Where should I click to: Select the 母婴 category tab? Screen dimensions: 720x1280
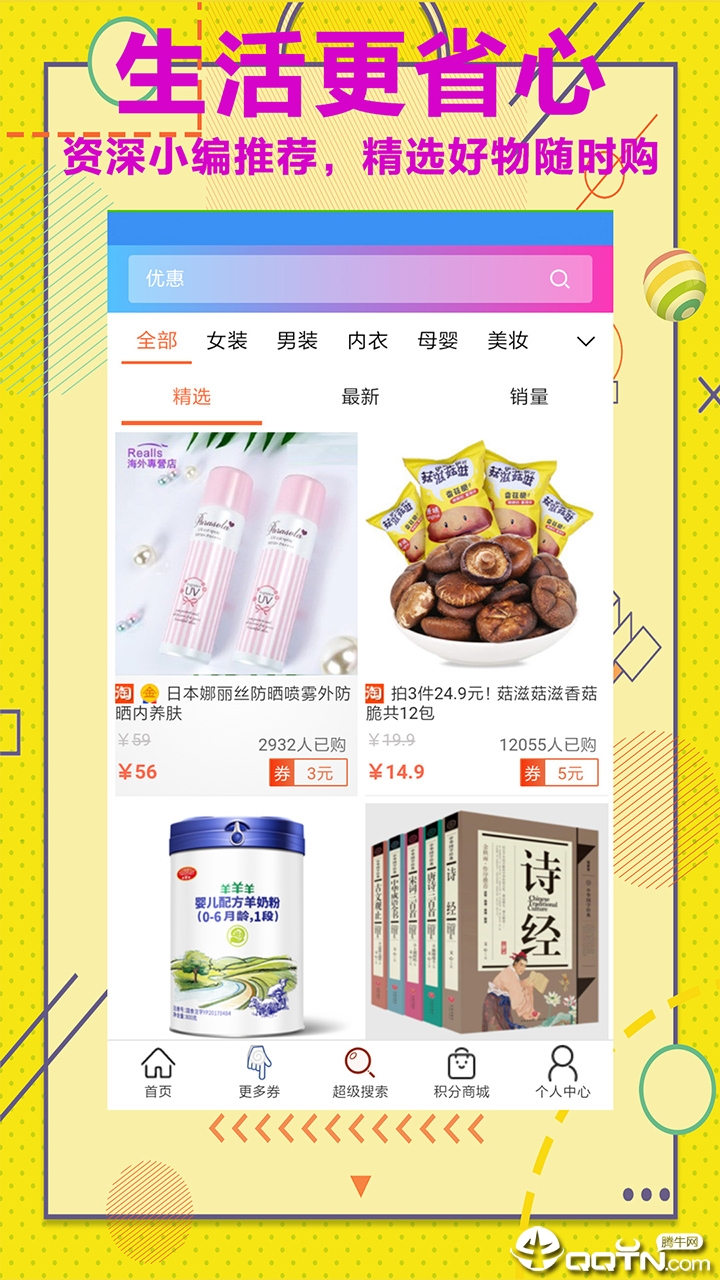[x=436, y=341]
